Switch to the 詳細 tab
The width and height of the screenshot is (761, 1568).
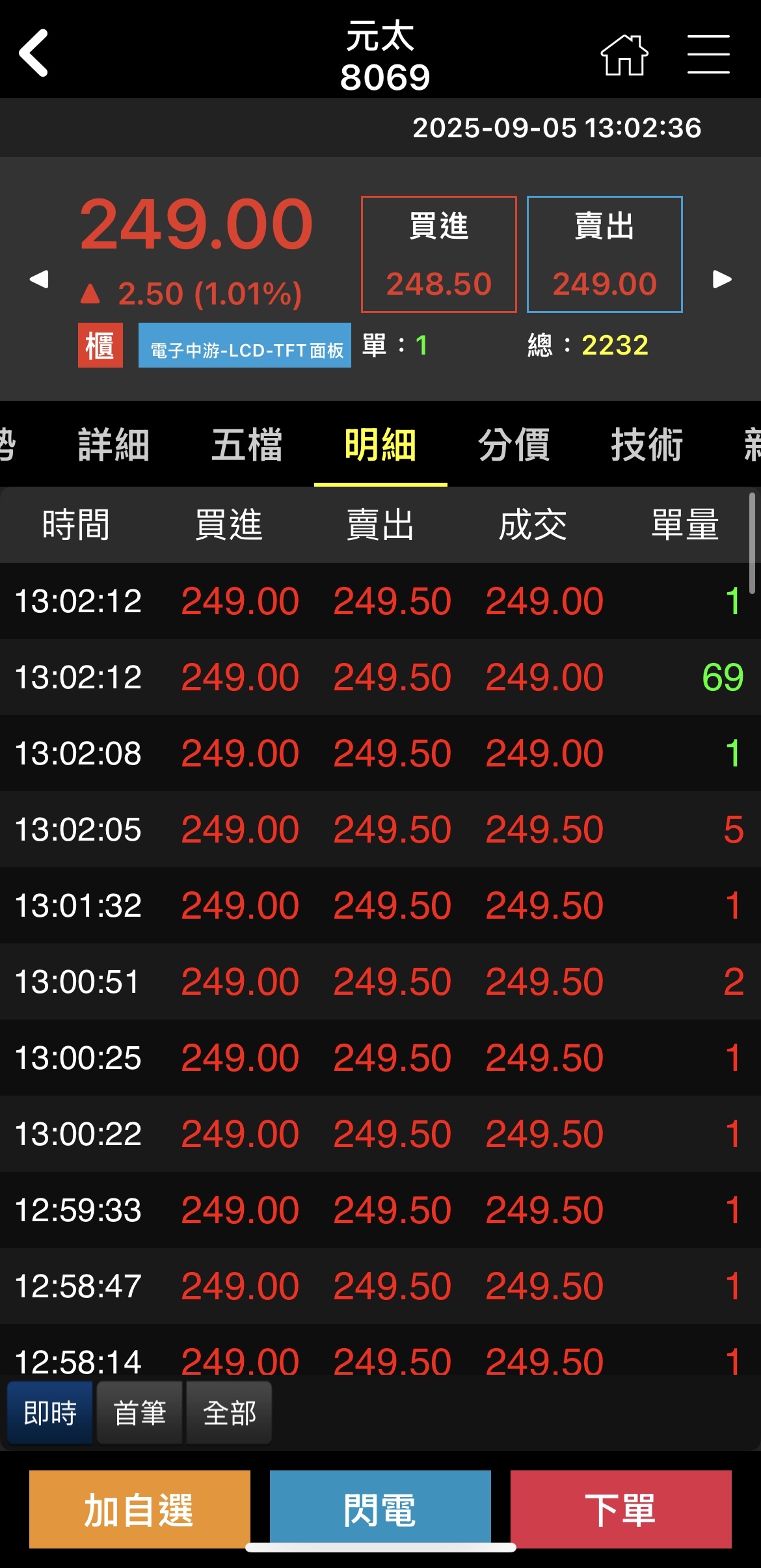(114, 446)
